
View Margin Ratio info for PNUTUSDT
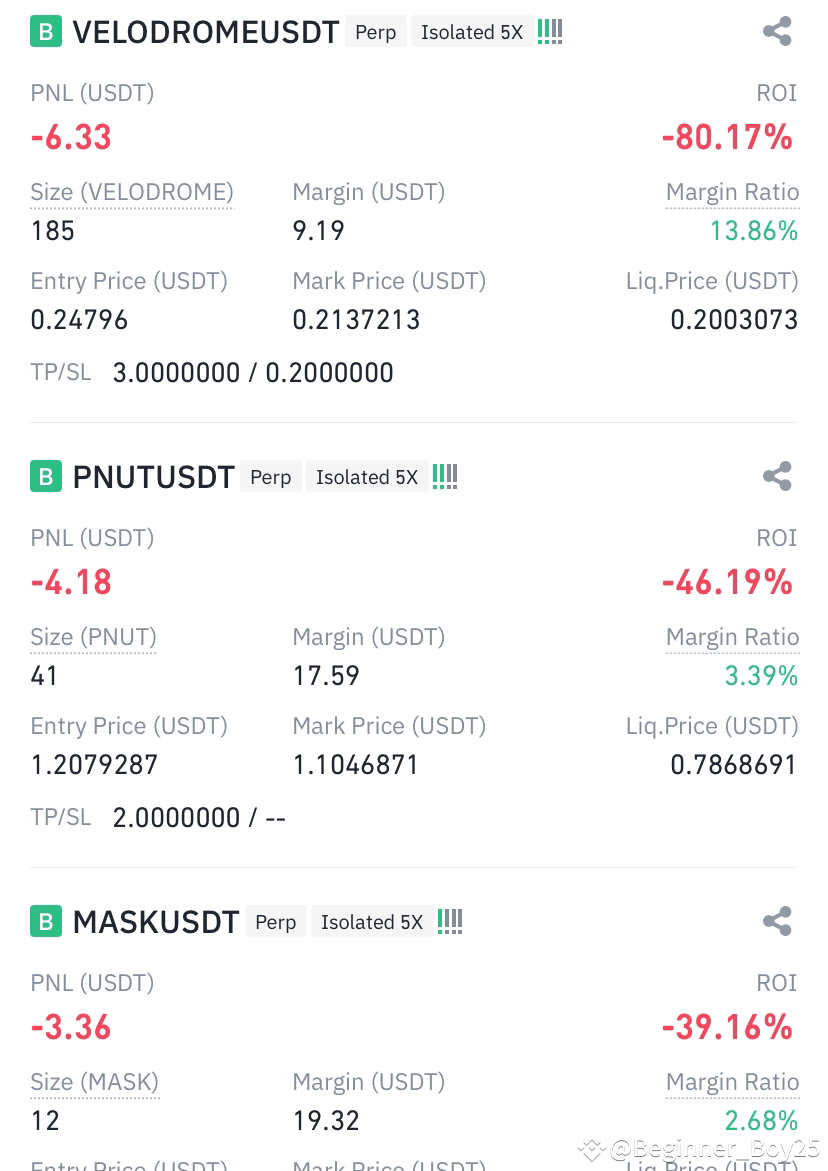732,637
